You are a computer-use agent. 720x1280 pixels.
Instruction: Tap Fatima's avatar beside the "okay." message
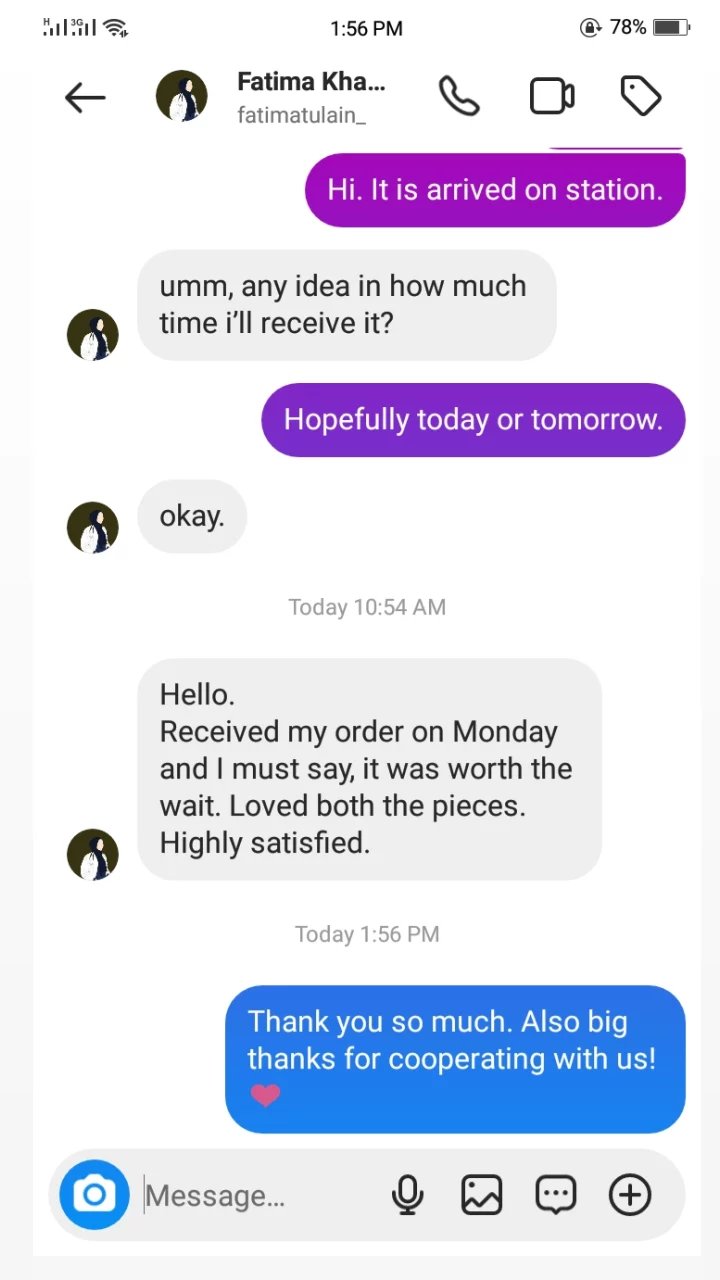[x=92, y=527]
